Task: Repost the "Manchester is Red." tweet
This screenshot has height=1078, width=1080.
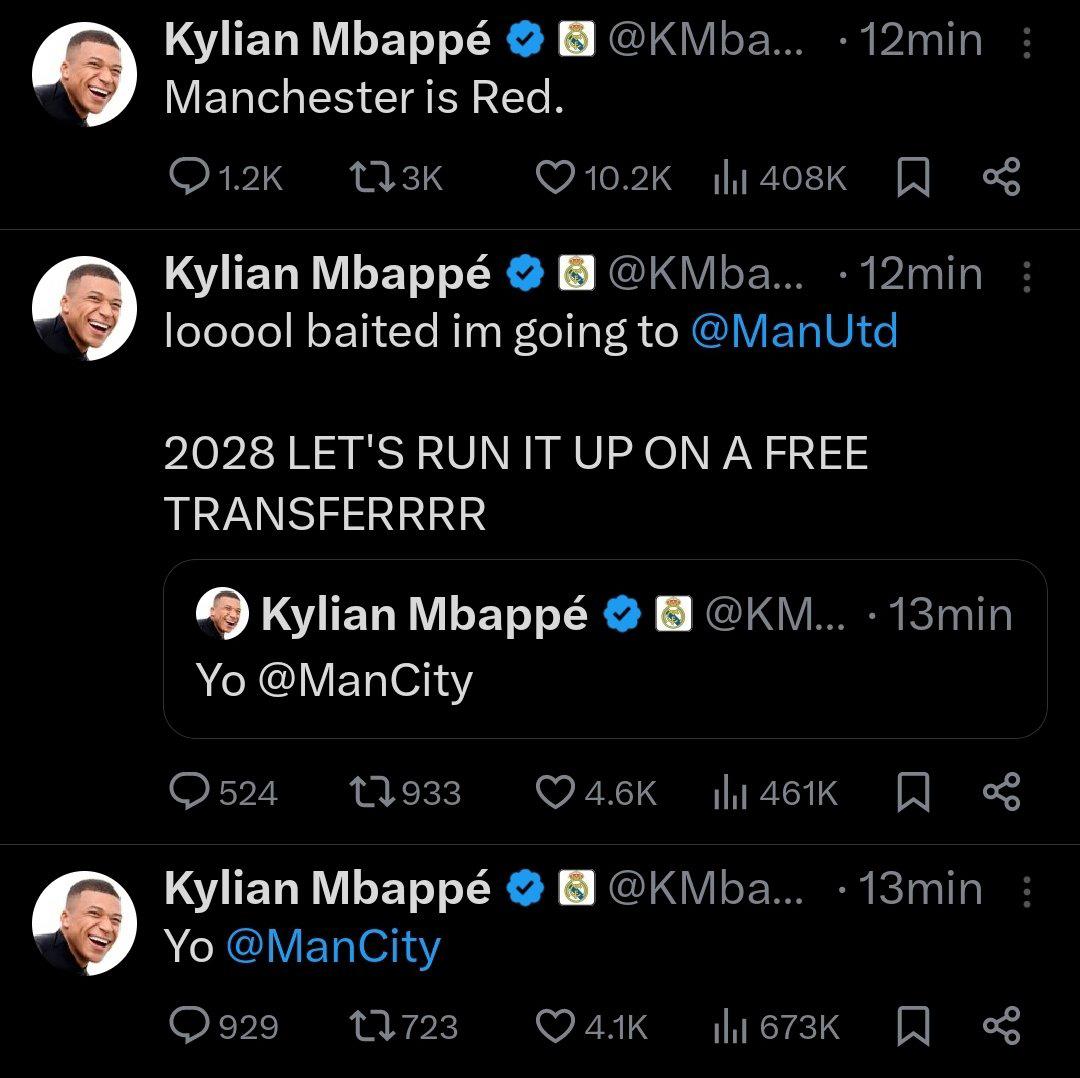Action: 367,178
